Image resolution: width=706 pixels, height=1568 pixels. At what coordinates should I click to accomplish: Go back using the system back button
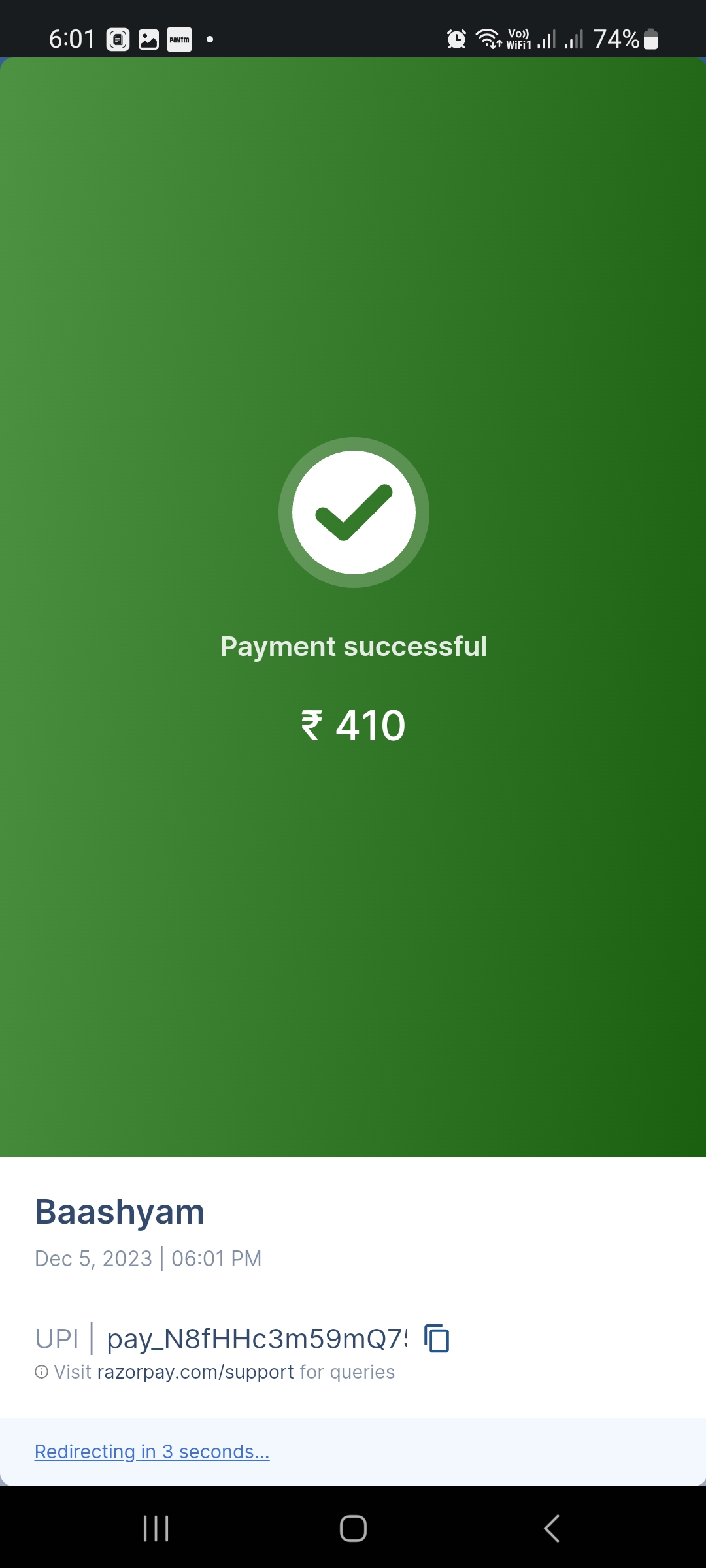click(551, 1528)
